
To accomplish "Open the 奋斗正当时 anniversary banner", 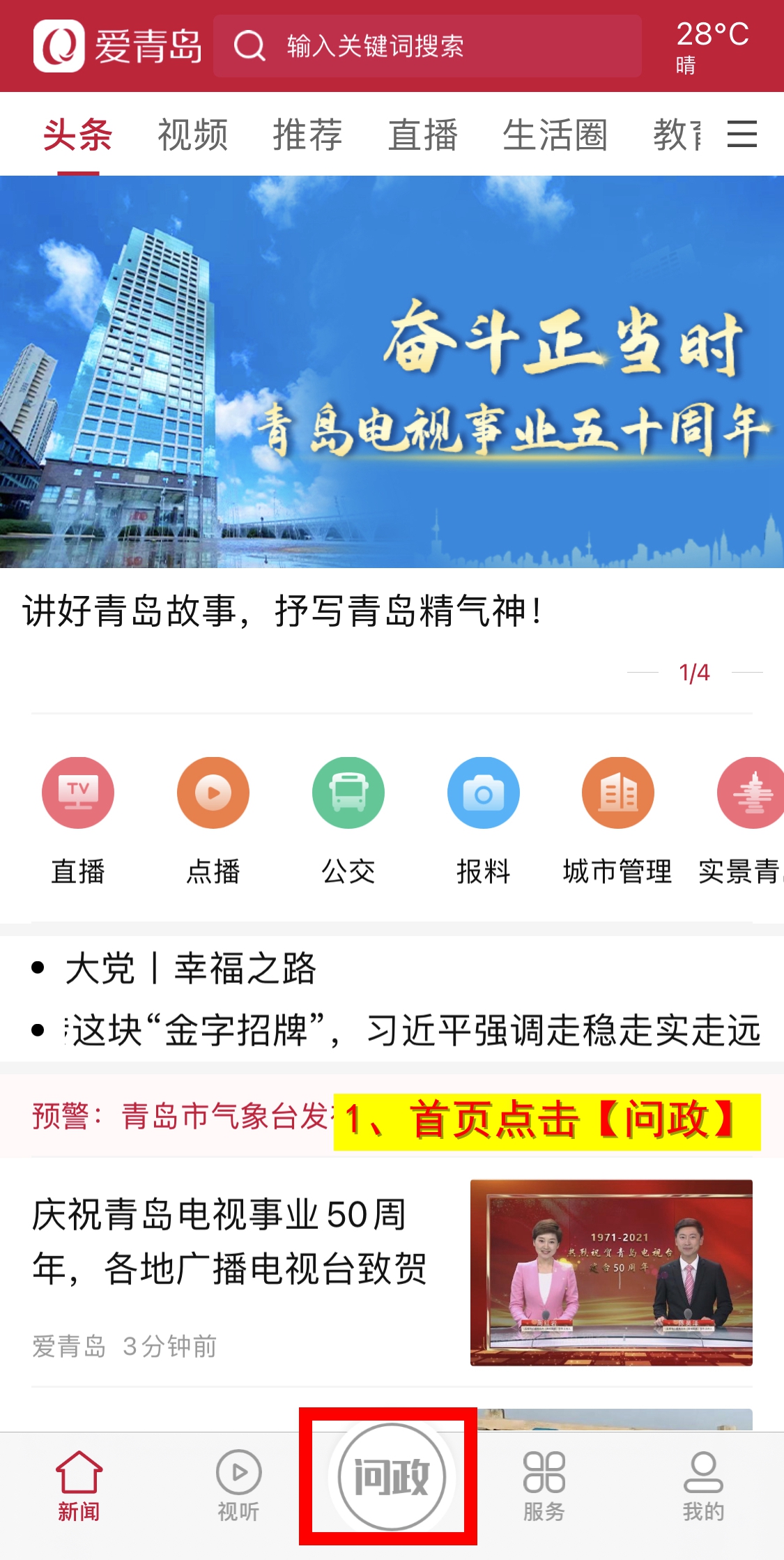I will 392,372.
